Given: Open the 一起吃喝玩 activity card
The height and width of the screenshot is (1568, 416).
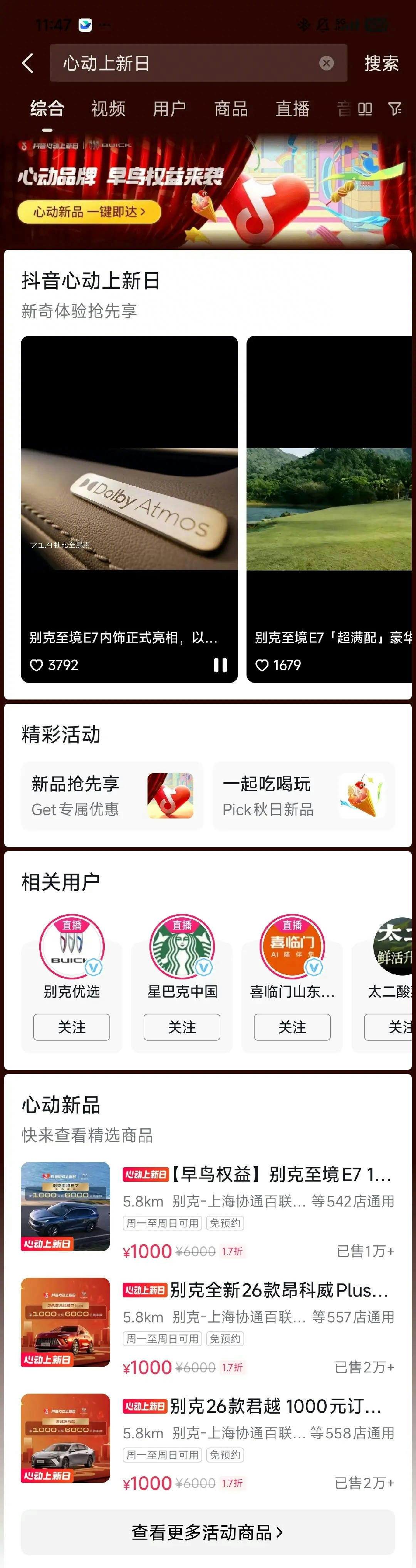Looking at the screenshot, I should 303,796.
